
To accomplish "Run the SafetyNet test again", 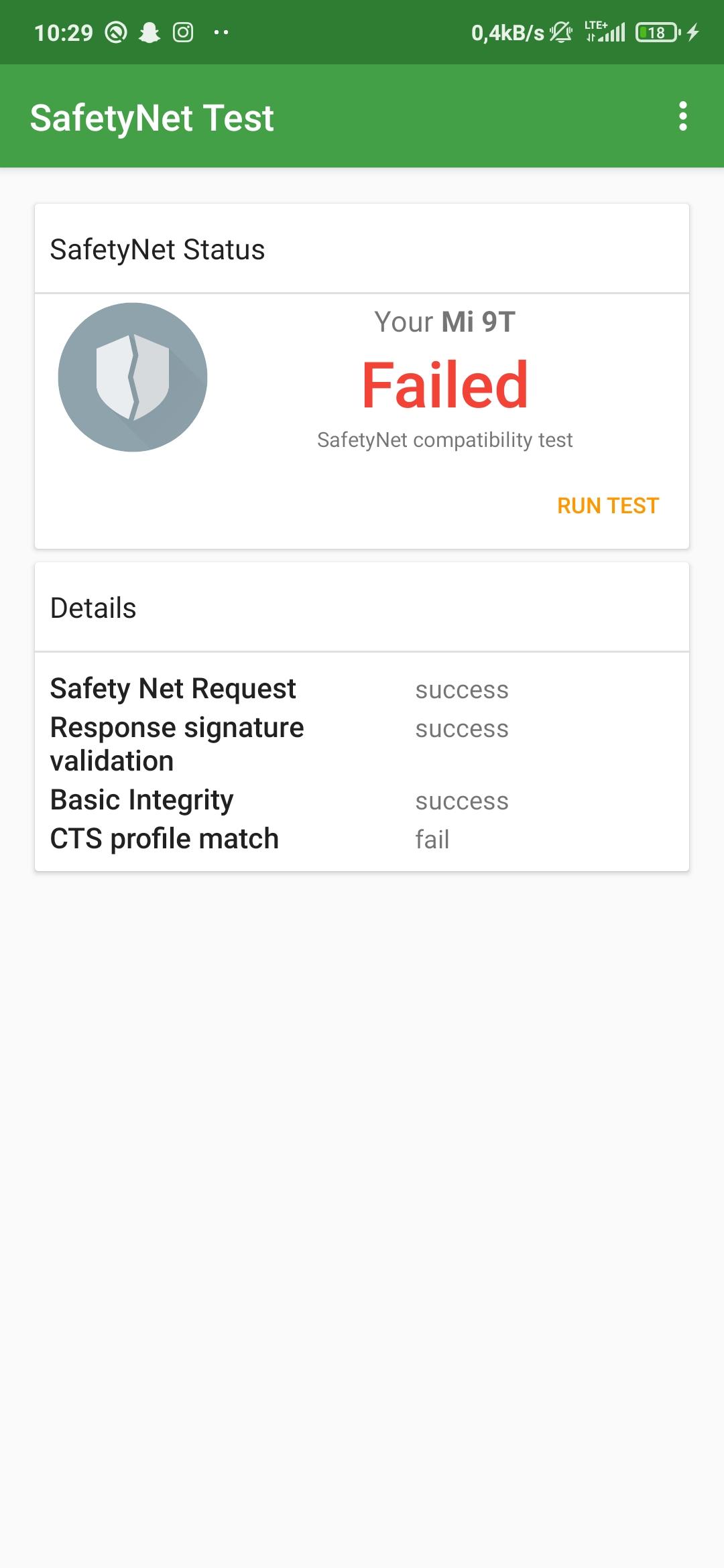I will pyautogui.click(x=608, y=506).
